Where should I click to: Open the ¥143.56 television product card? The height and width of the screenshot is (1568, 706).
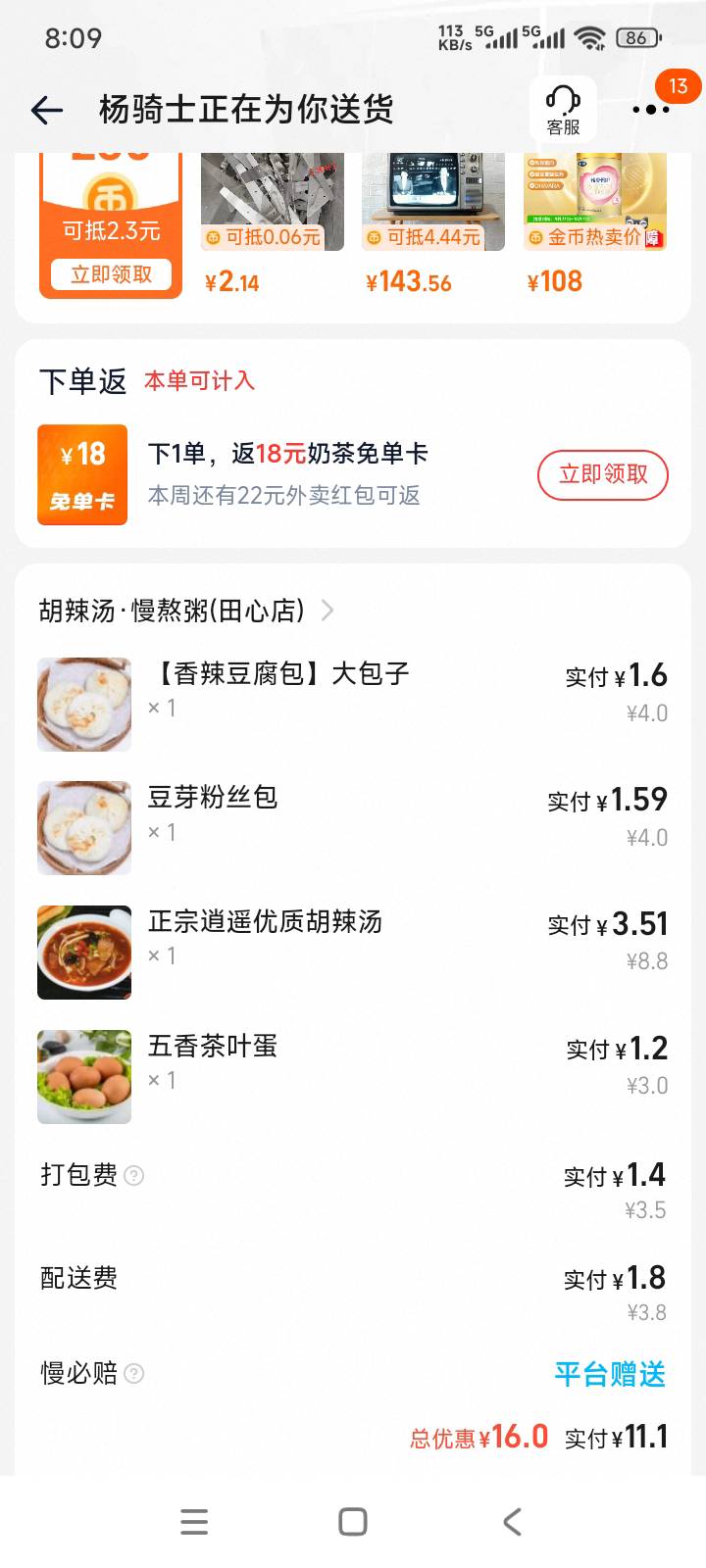[x=432, y=225]
